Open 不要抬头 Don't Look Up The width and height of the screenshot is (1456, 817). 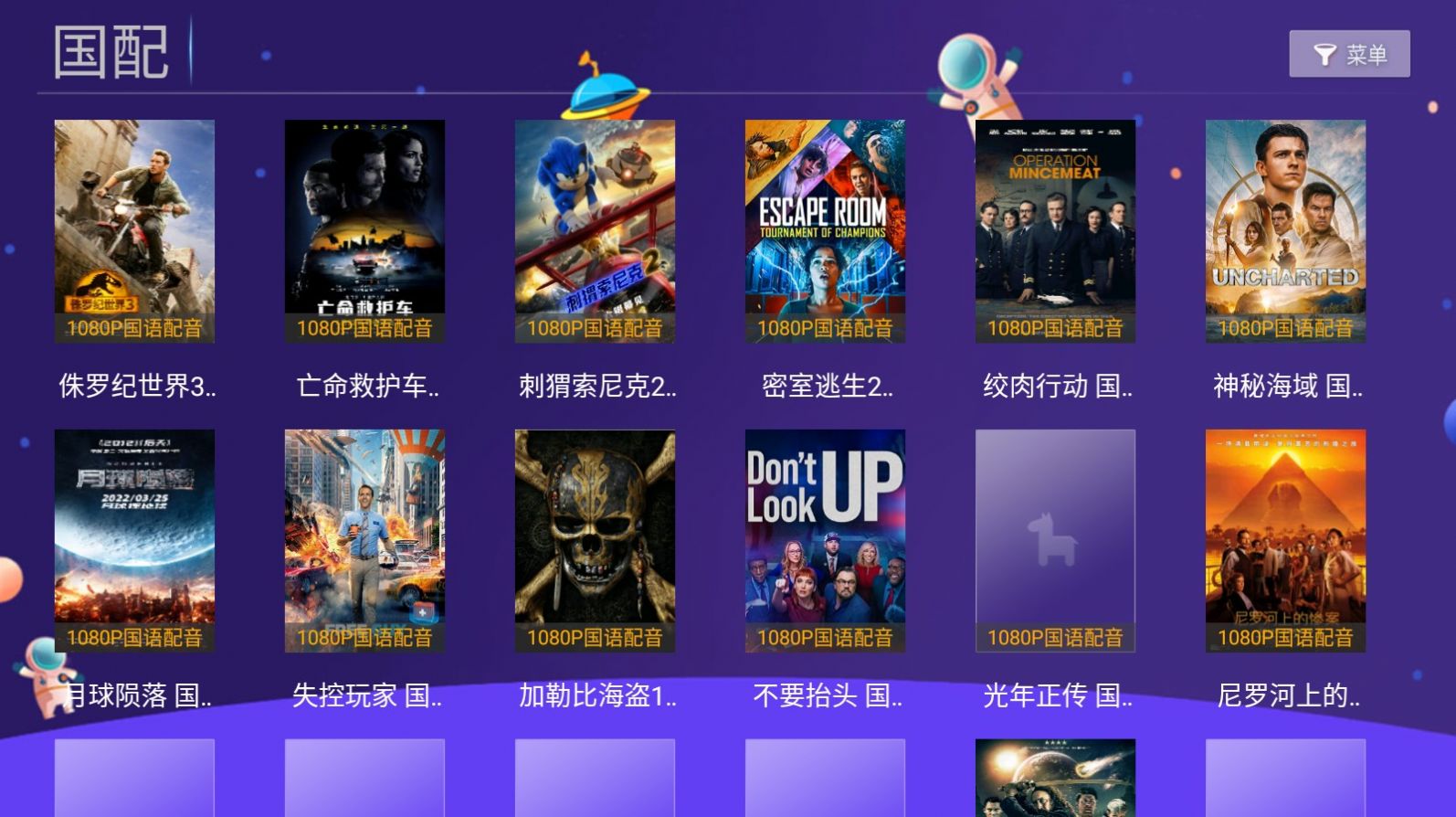(825, 540)
